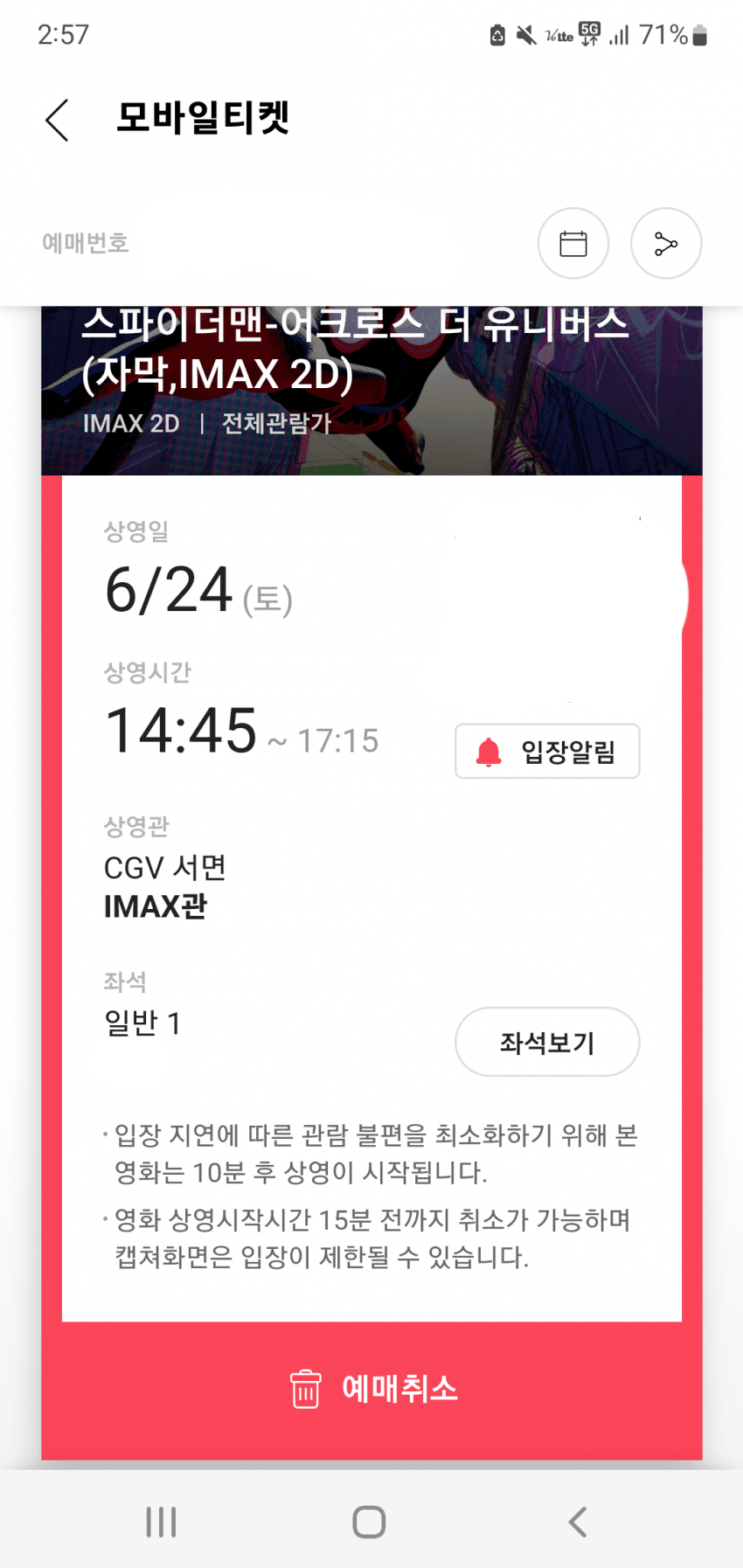The height and width of the screenshot is (1568, 743).
Task: Go back from the 모바일티켓 screen
Action: [x=58, y=120]
